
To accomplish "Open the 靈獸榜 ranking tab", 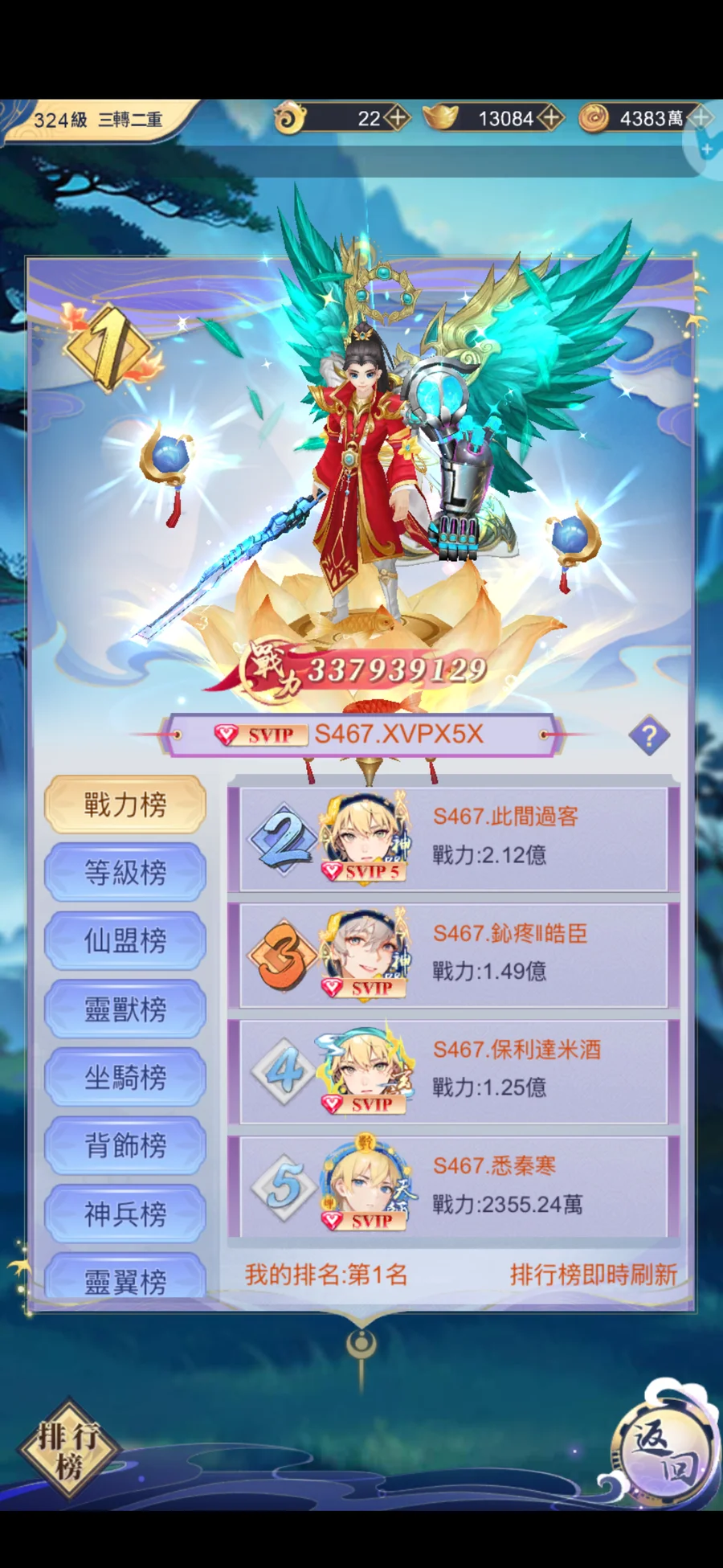I will (x=125, y=1009).
